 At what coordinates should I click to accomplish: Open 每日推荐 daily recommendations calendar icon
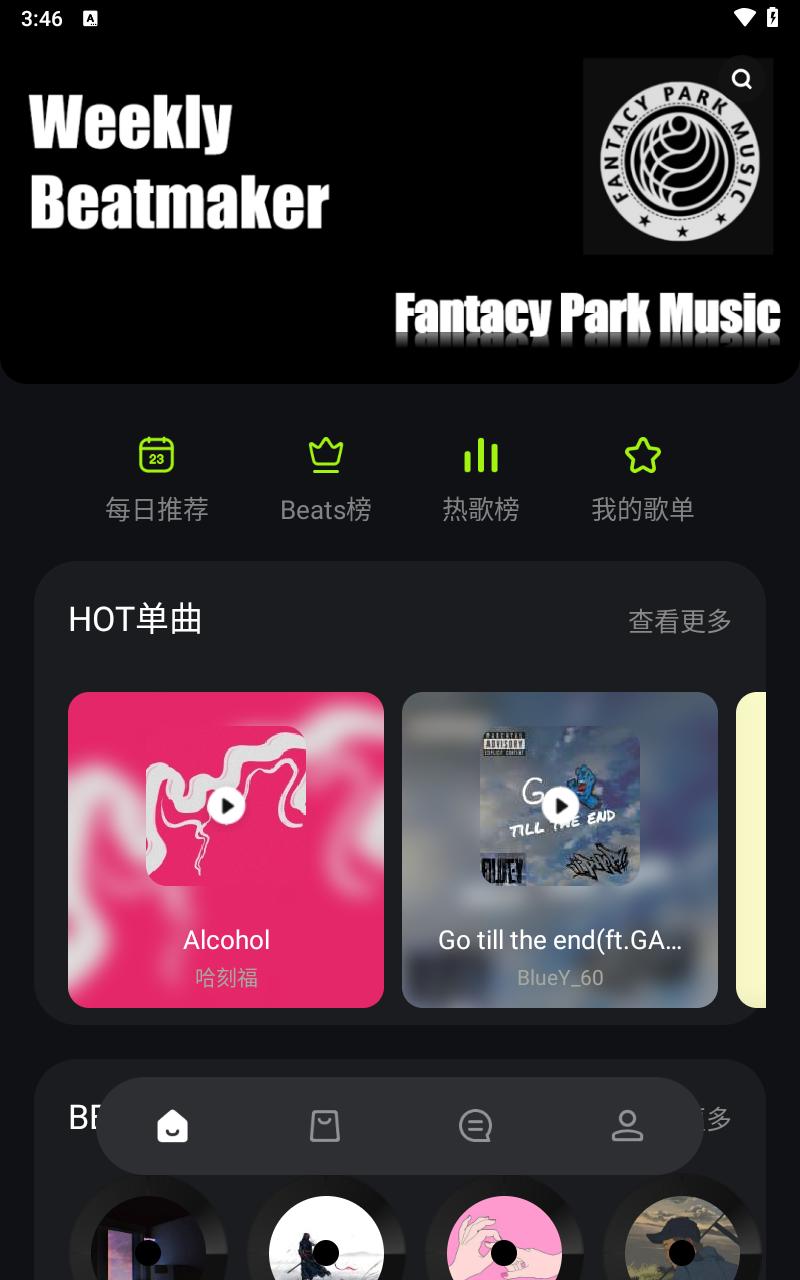tap(156, 455)
